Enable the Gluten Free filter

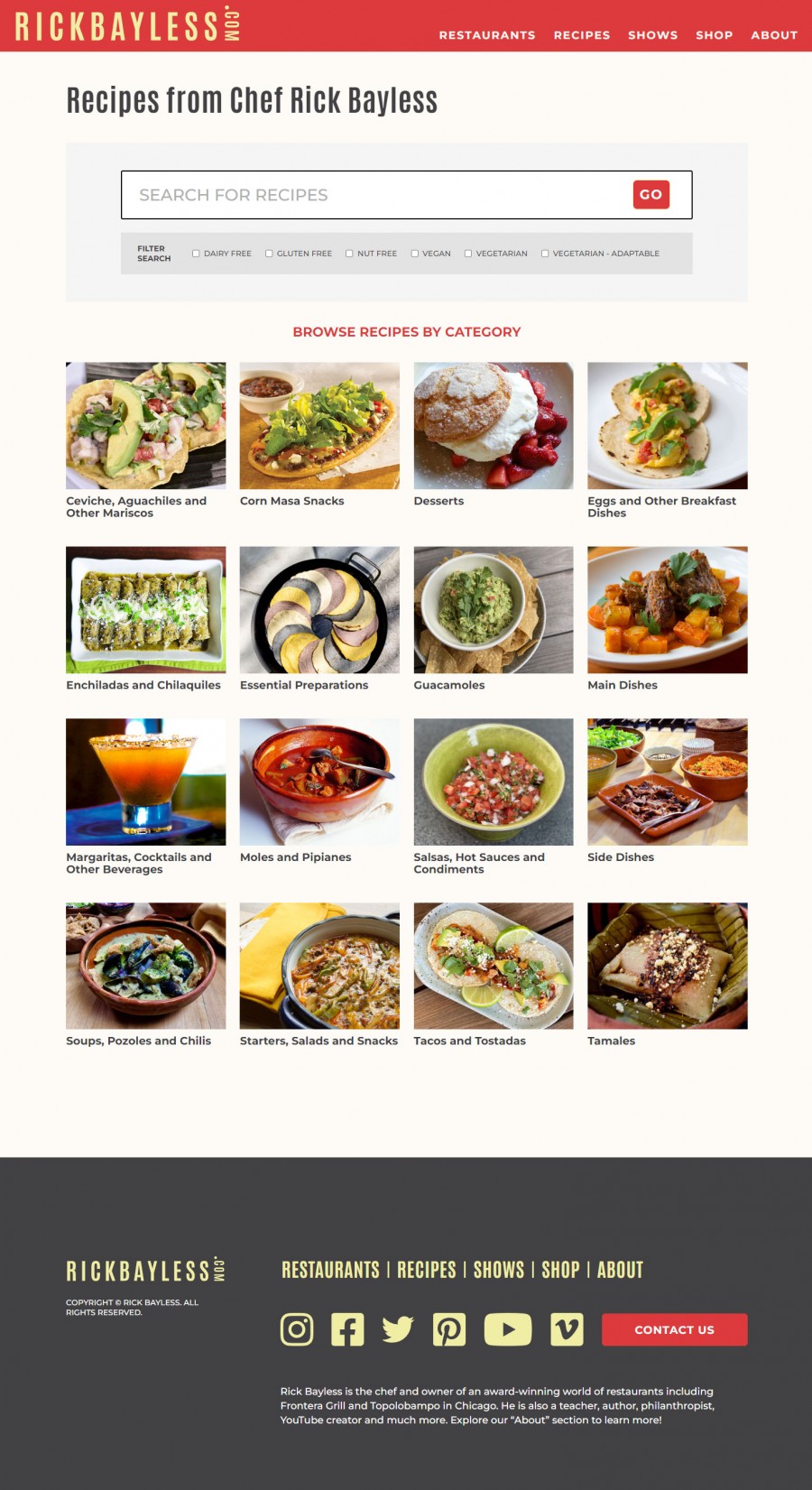click(269, 254)
